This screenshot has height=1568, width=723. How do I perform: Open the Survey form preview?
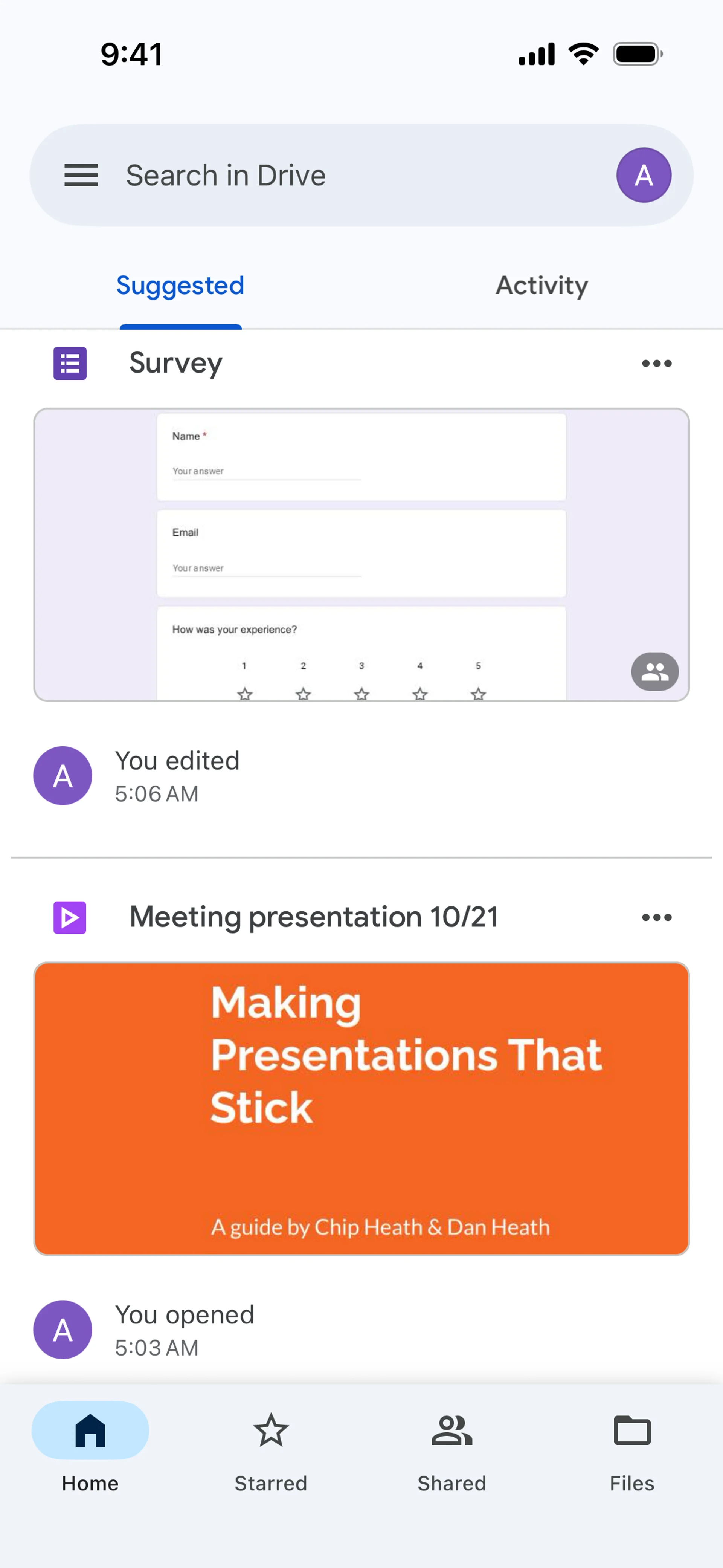[361, 555]
